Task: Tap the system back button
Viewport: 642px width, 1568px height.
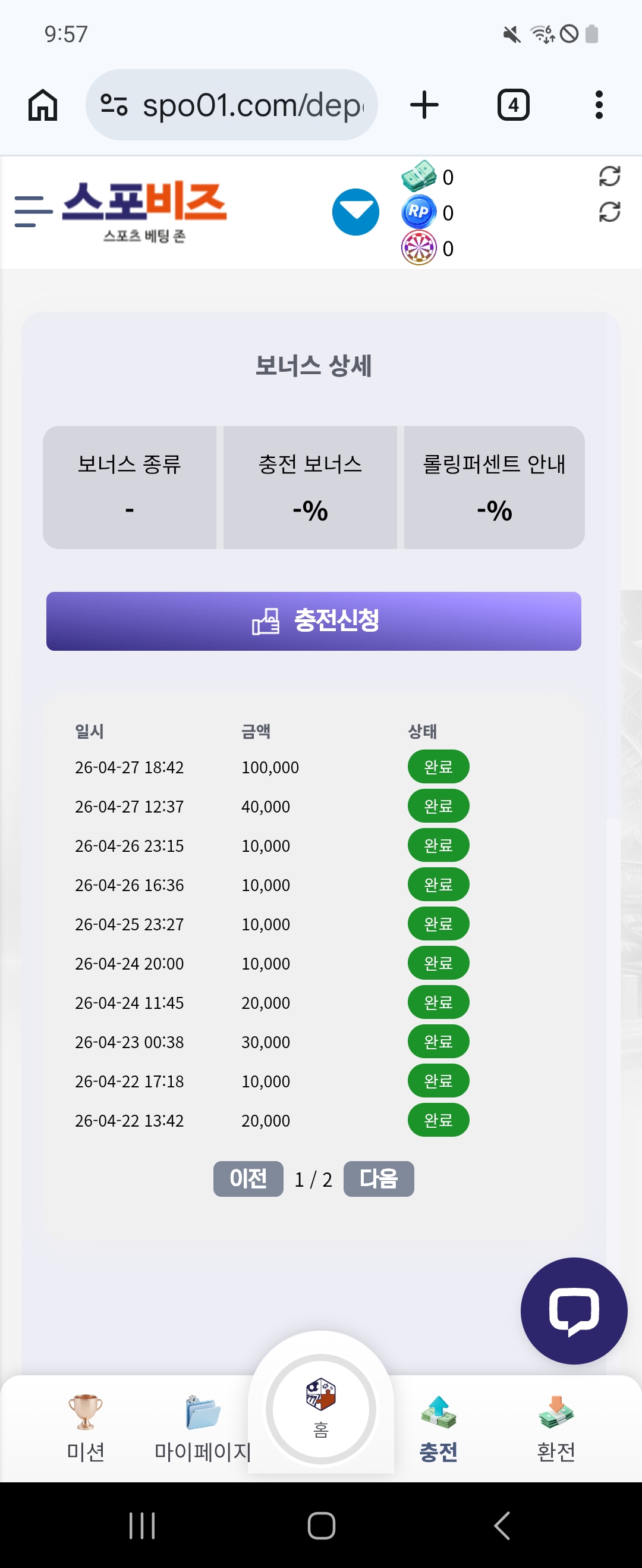Action: pos(502,1525)
